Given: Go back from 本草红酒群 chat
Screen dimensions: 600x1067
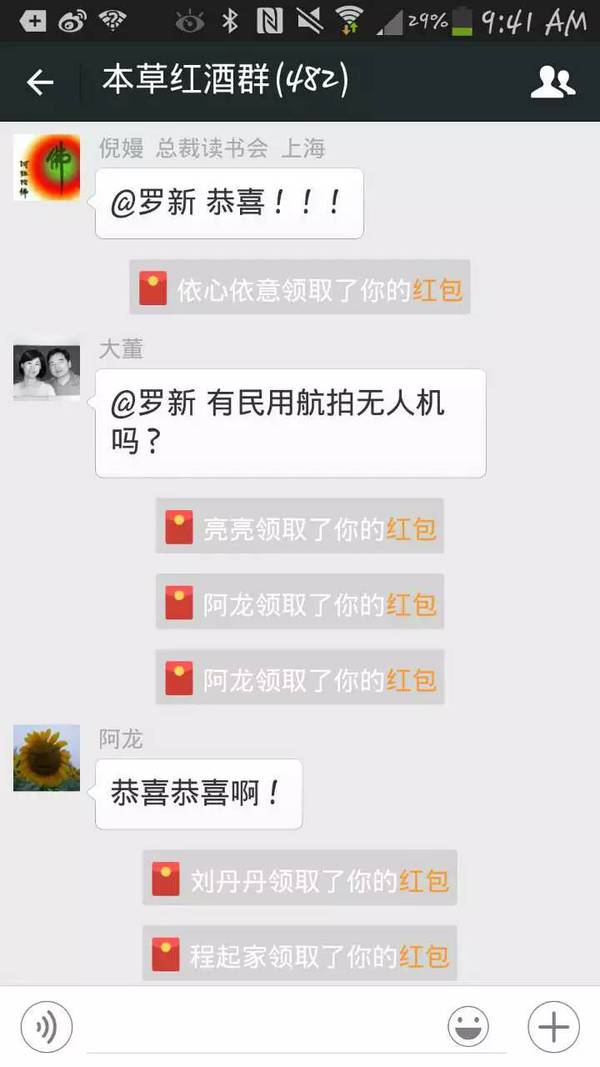Looking at the screenshot, I should point(40,82).
